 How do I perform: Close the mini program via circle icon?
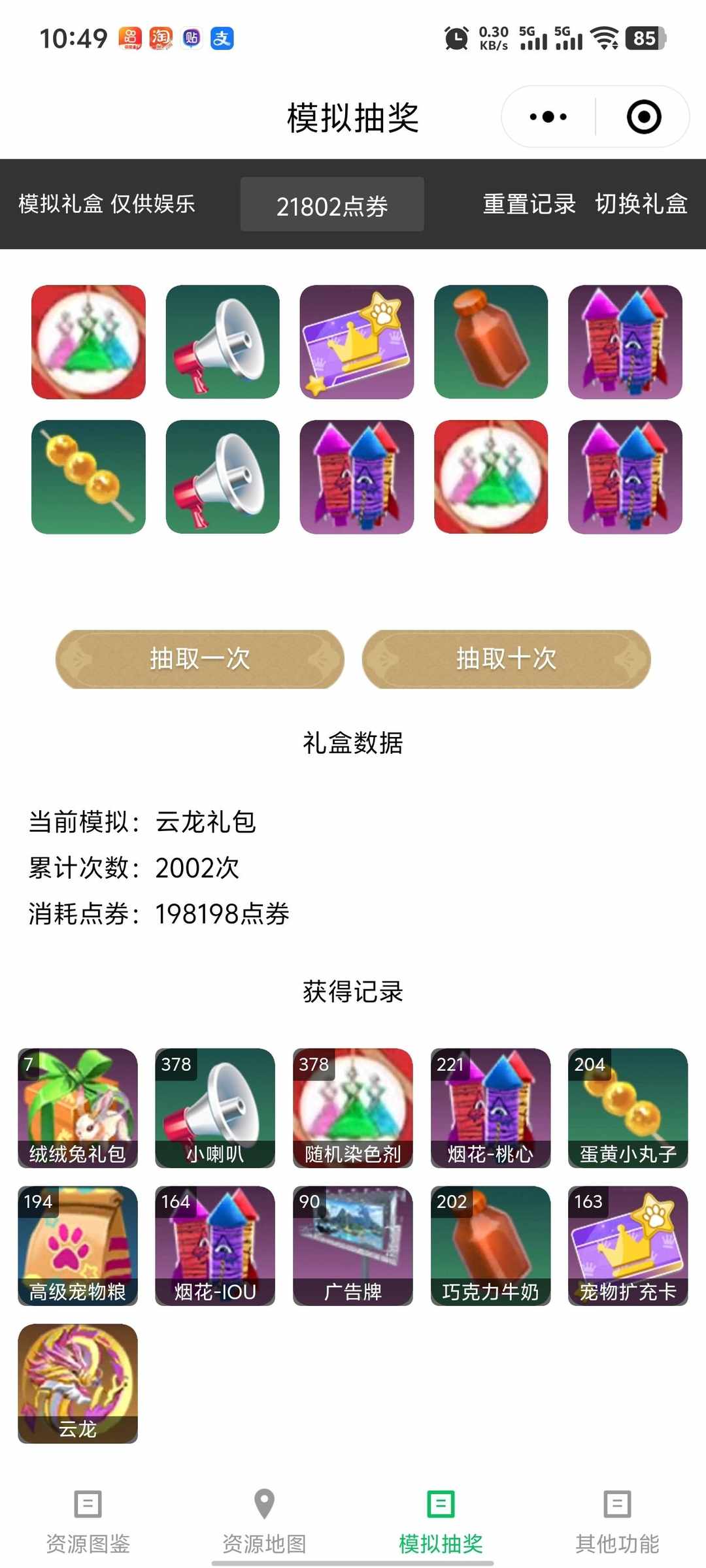(643, 117)
